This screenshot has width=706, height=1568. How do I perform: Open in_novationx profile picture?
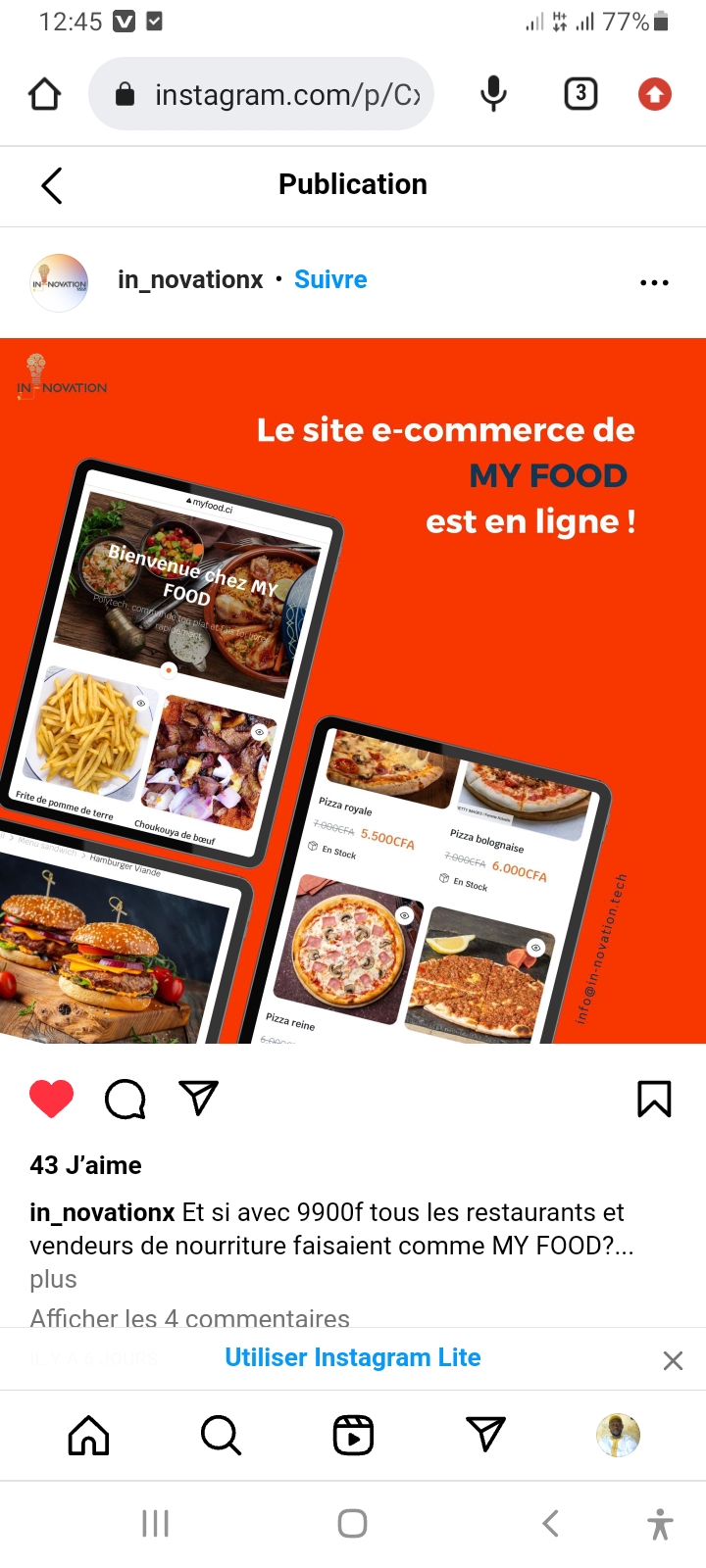tap(60, 282)
